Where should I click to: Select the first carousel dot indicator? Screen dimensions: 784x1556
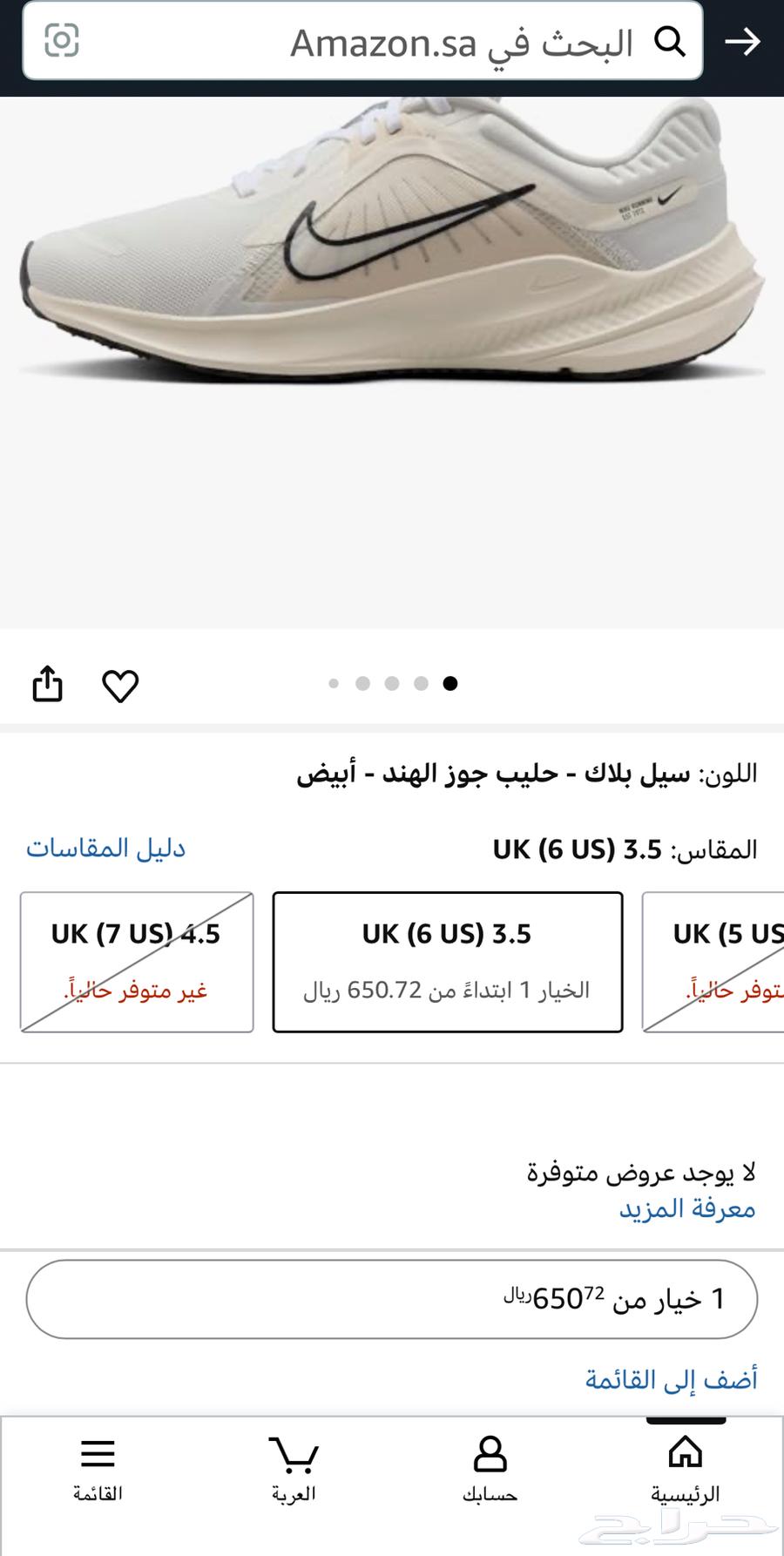click(332, 683)
